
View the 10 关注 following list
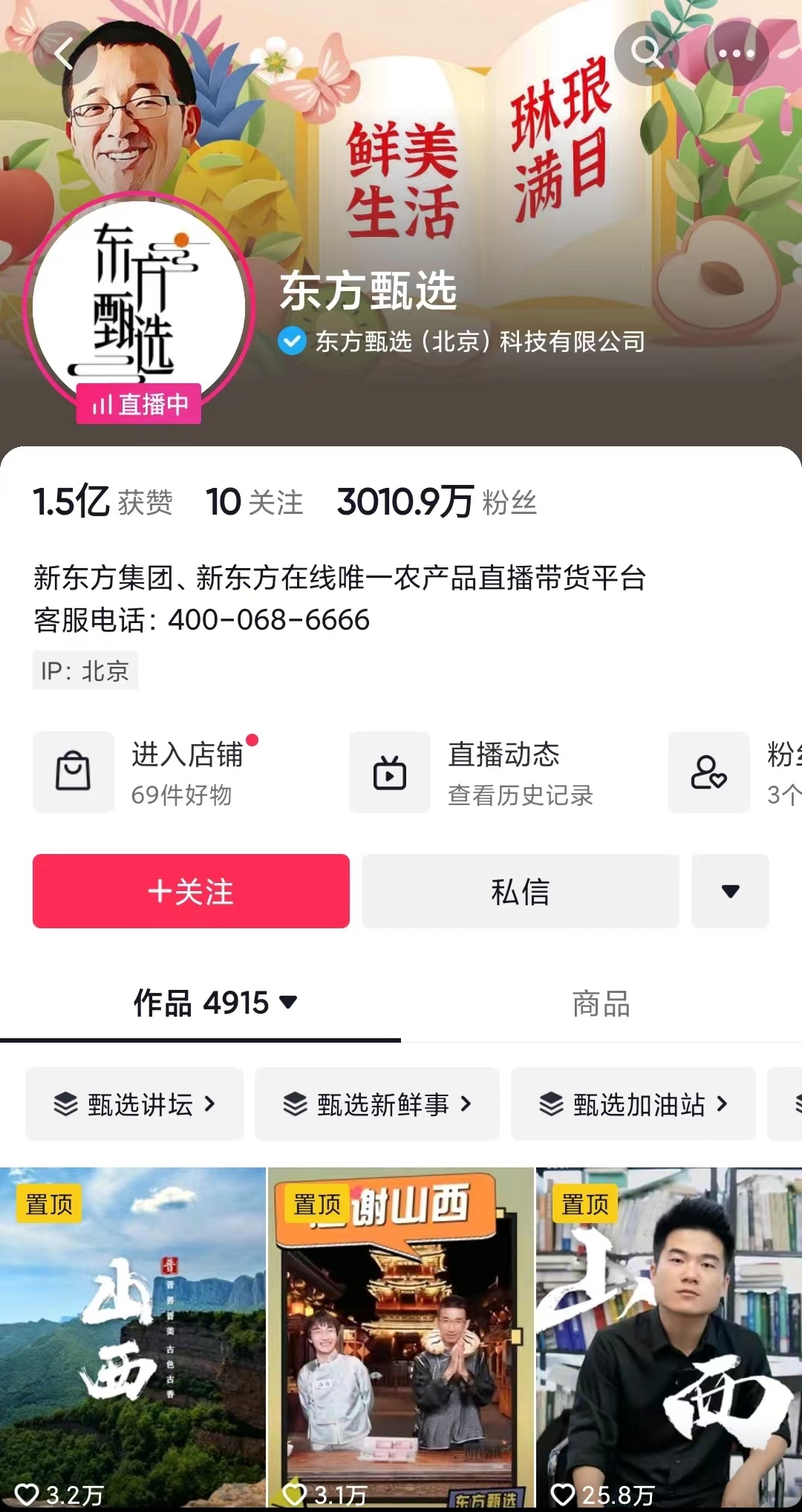point(254,502)
